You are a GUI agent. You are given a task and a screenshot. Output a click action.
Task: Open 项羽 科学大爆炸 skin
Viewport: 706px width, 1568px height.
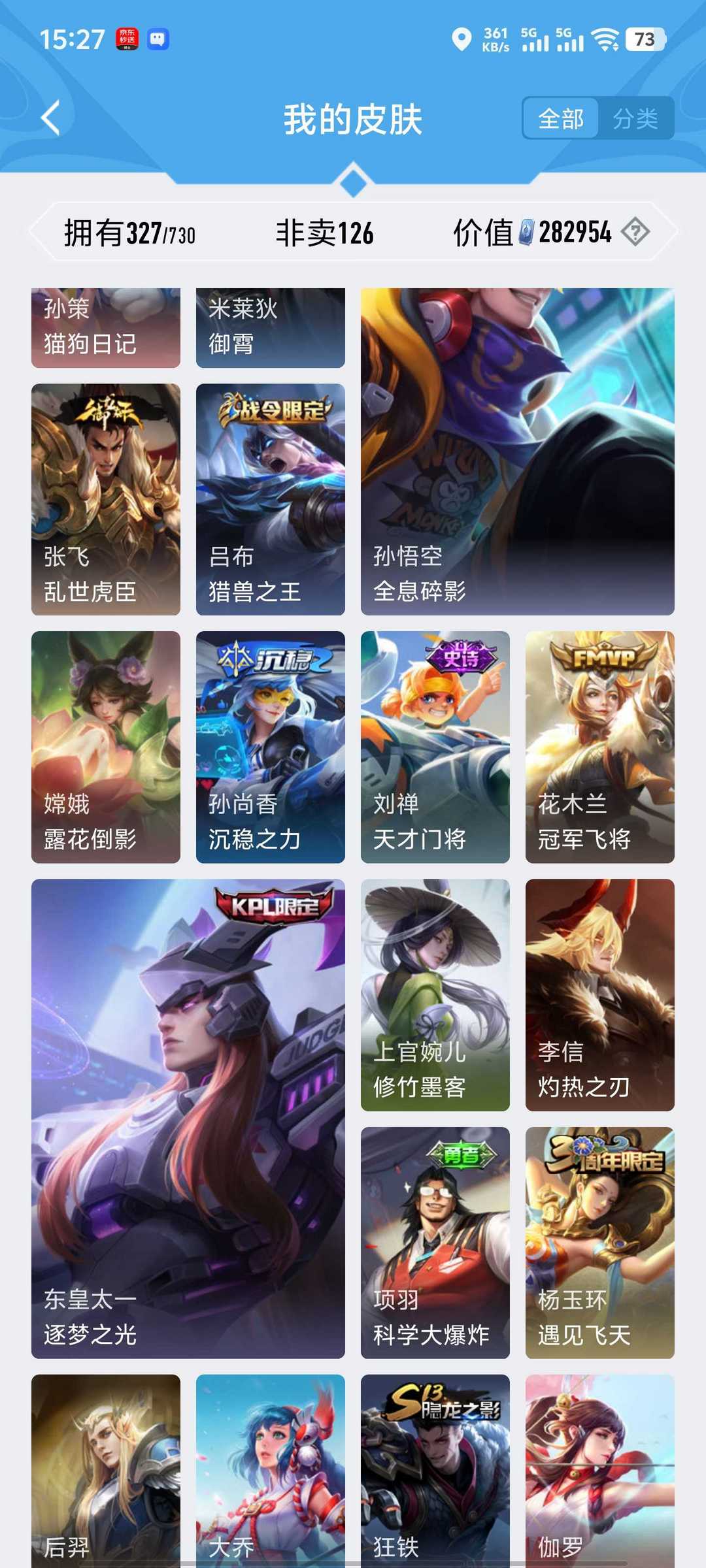click(435, 1243)
